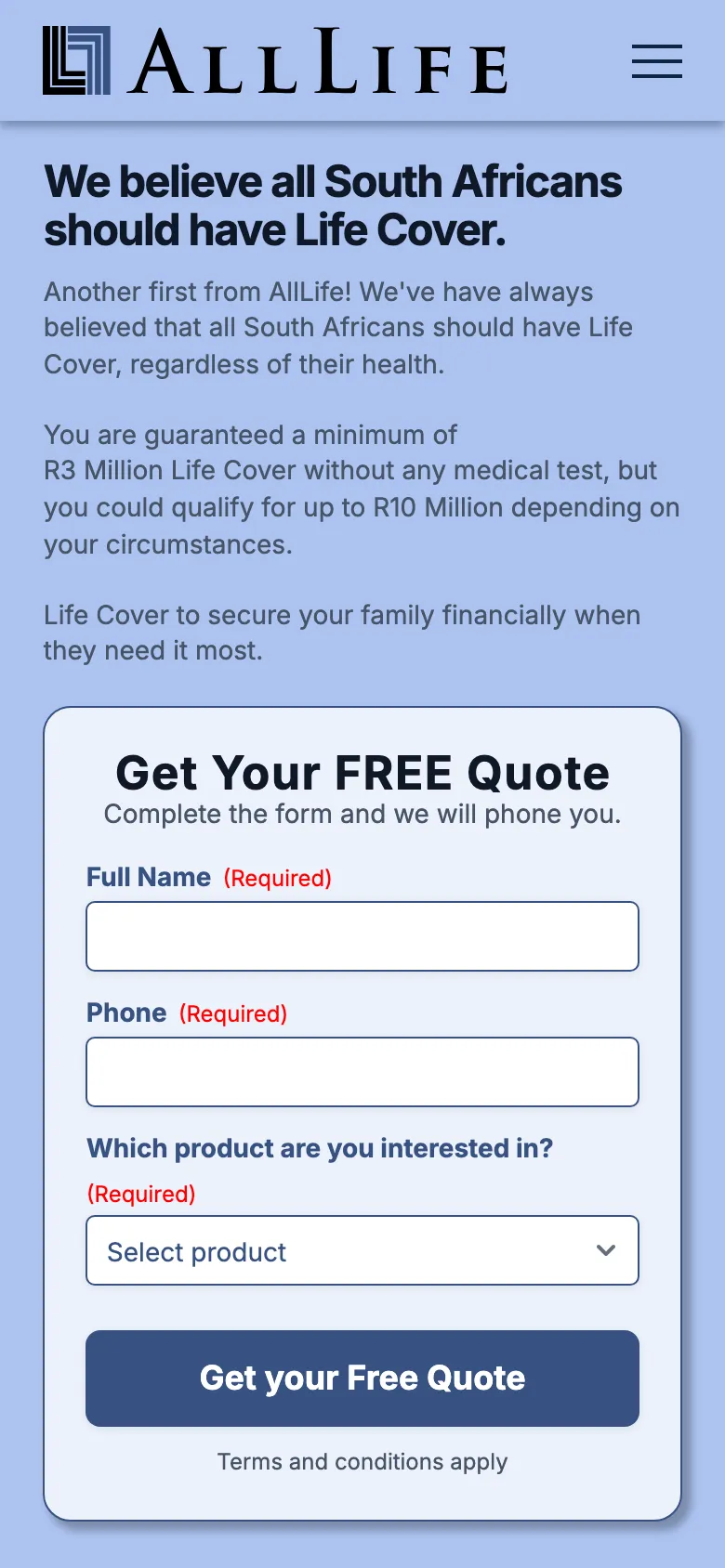Click the red "(Required)" label beside Full Name
This screenshot has height=1568, width=725.
pyautogui.click(x=277, y=878)
